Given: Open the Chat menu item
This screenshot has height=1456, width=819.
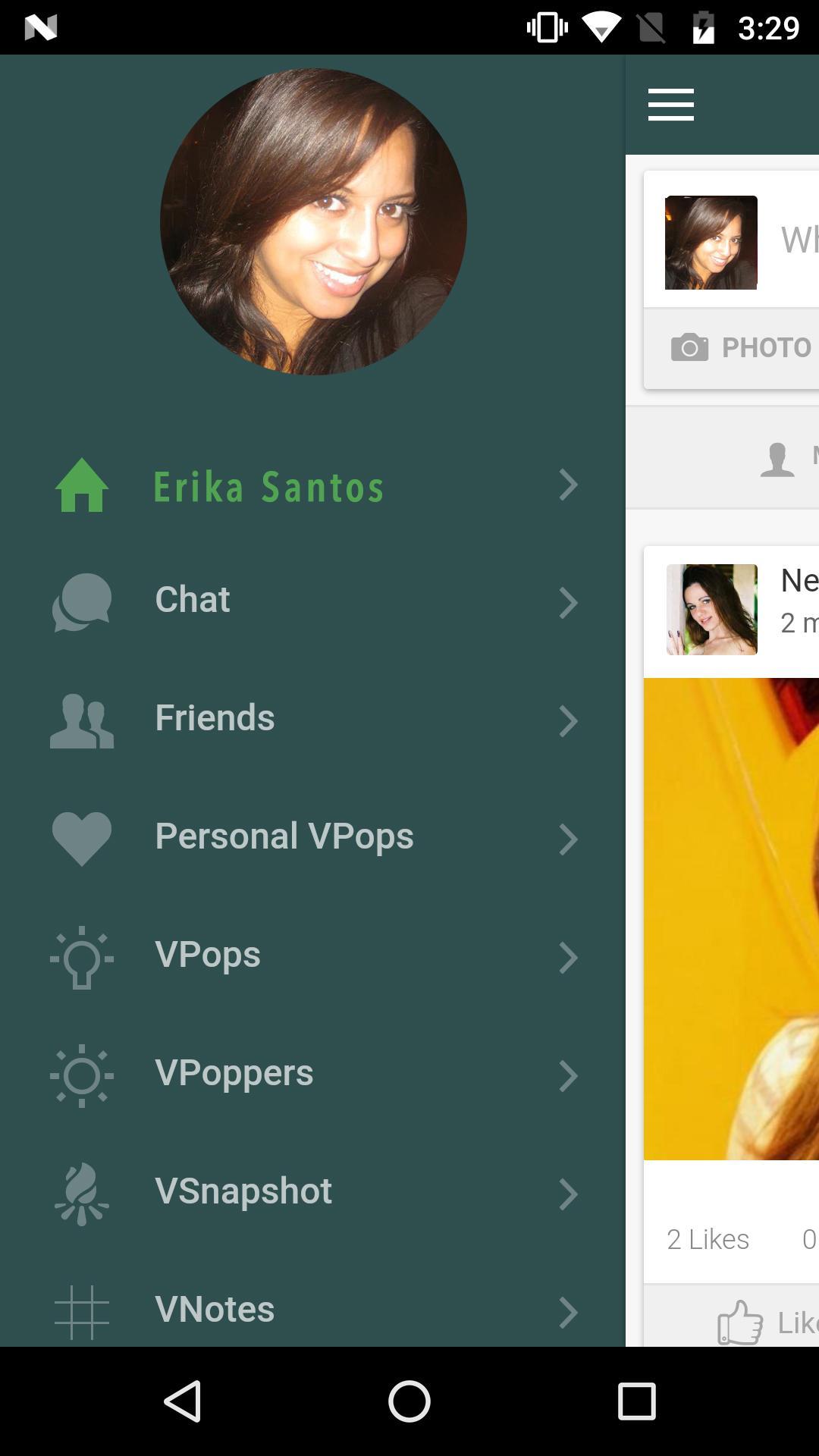Looking at the screenshot, I should pyautogui.click(x=312, y=601).
